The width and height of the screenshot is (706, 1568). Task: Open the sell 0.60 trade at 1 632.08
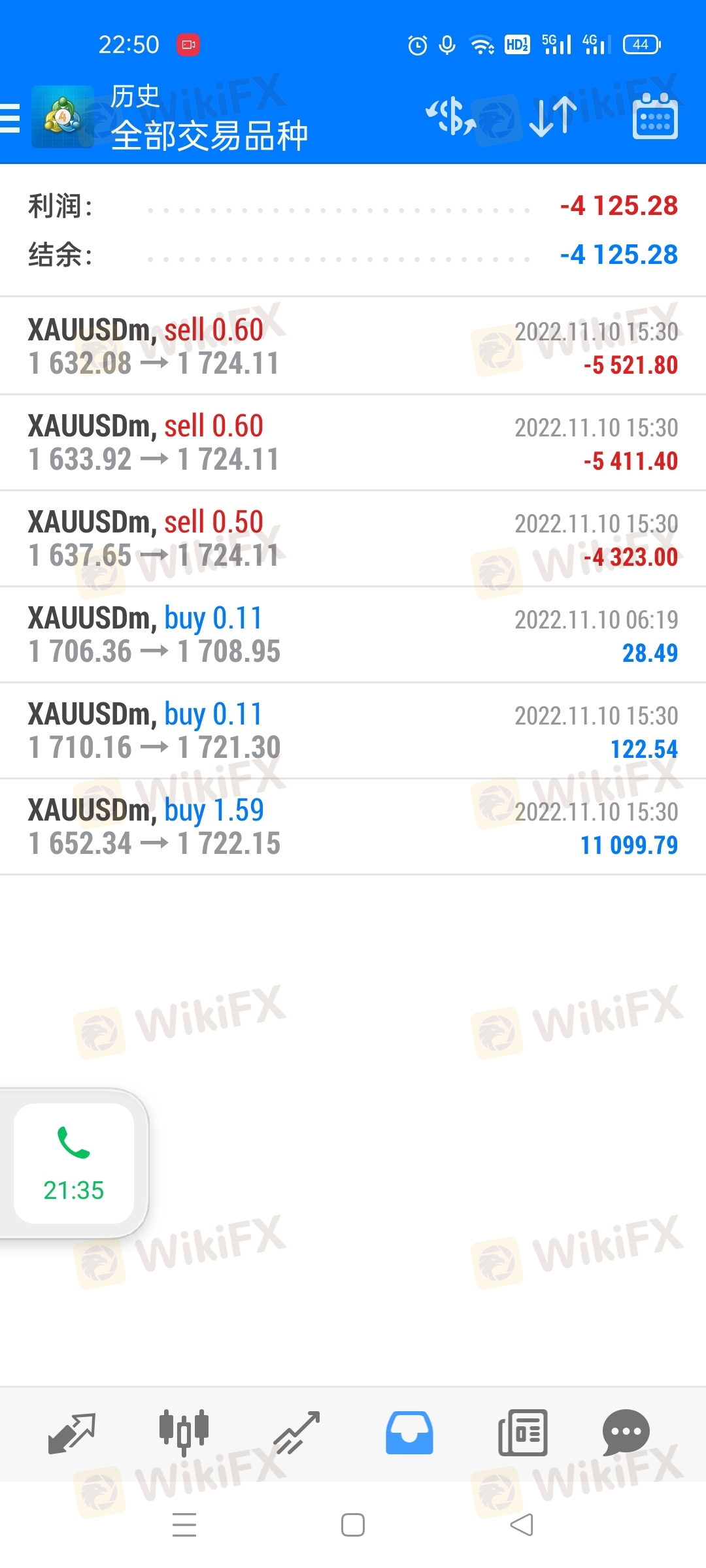353,346
